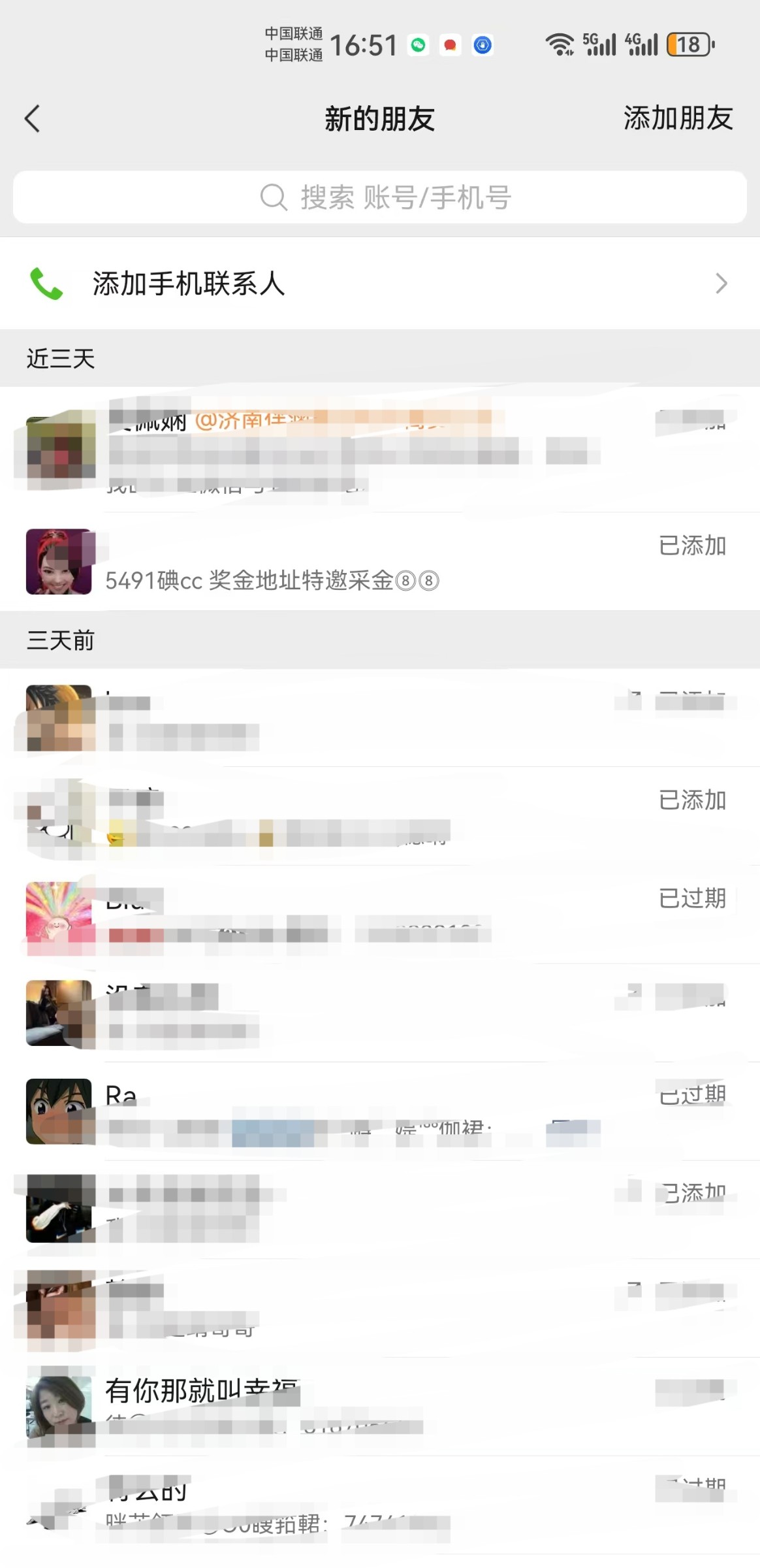Open 添加手机联系人 row
Image resolution: width=760 pixels, height=1568 pixels.
click(x=380, y=284)
